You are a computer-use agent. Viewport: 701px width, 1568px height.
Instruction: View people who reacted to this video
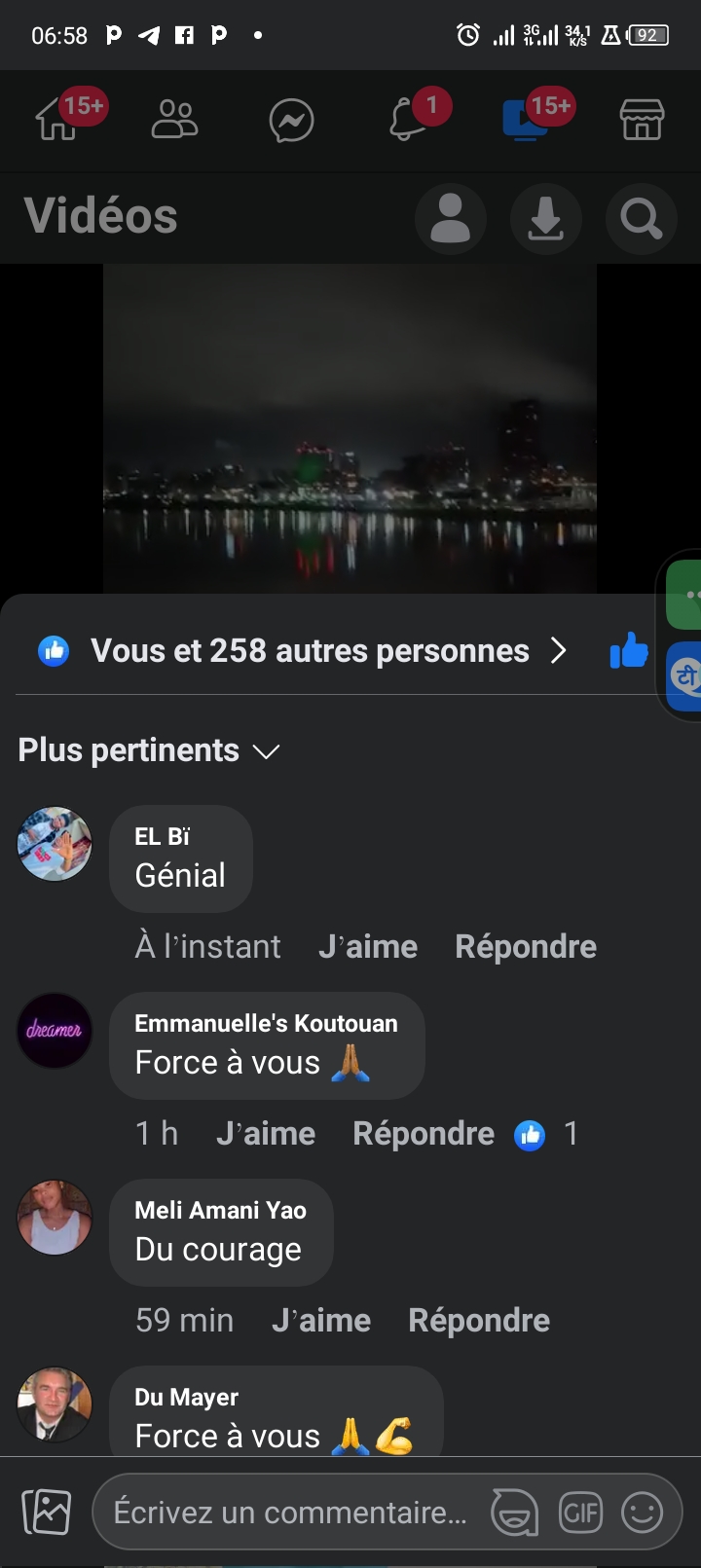click(x=310, y=650)
